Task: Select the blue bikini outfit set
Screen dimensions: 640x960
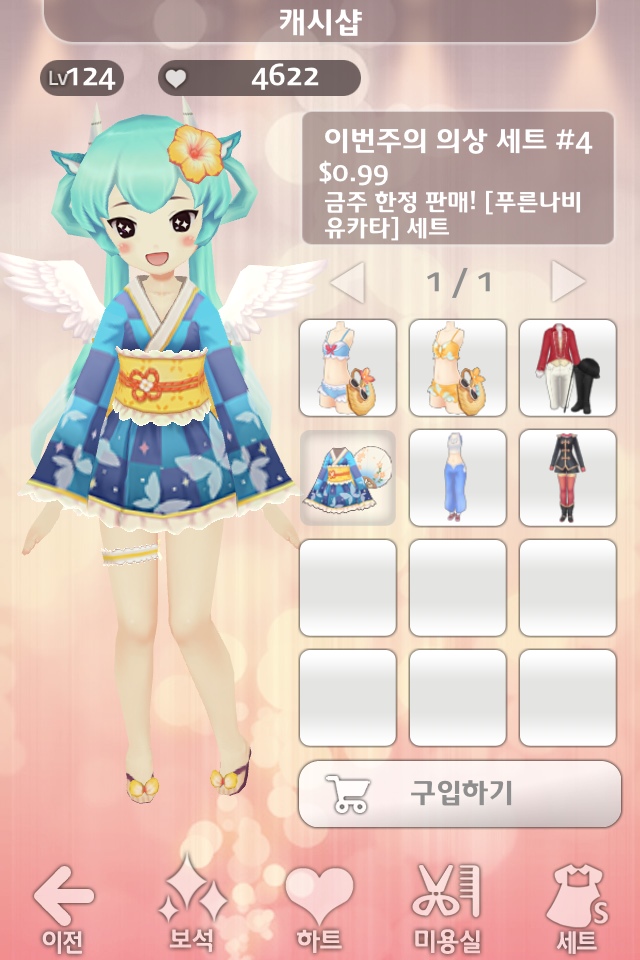Action: (348, 368)
